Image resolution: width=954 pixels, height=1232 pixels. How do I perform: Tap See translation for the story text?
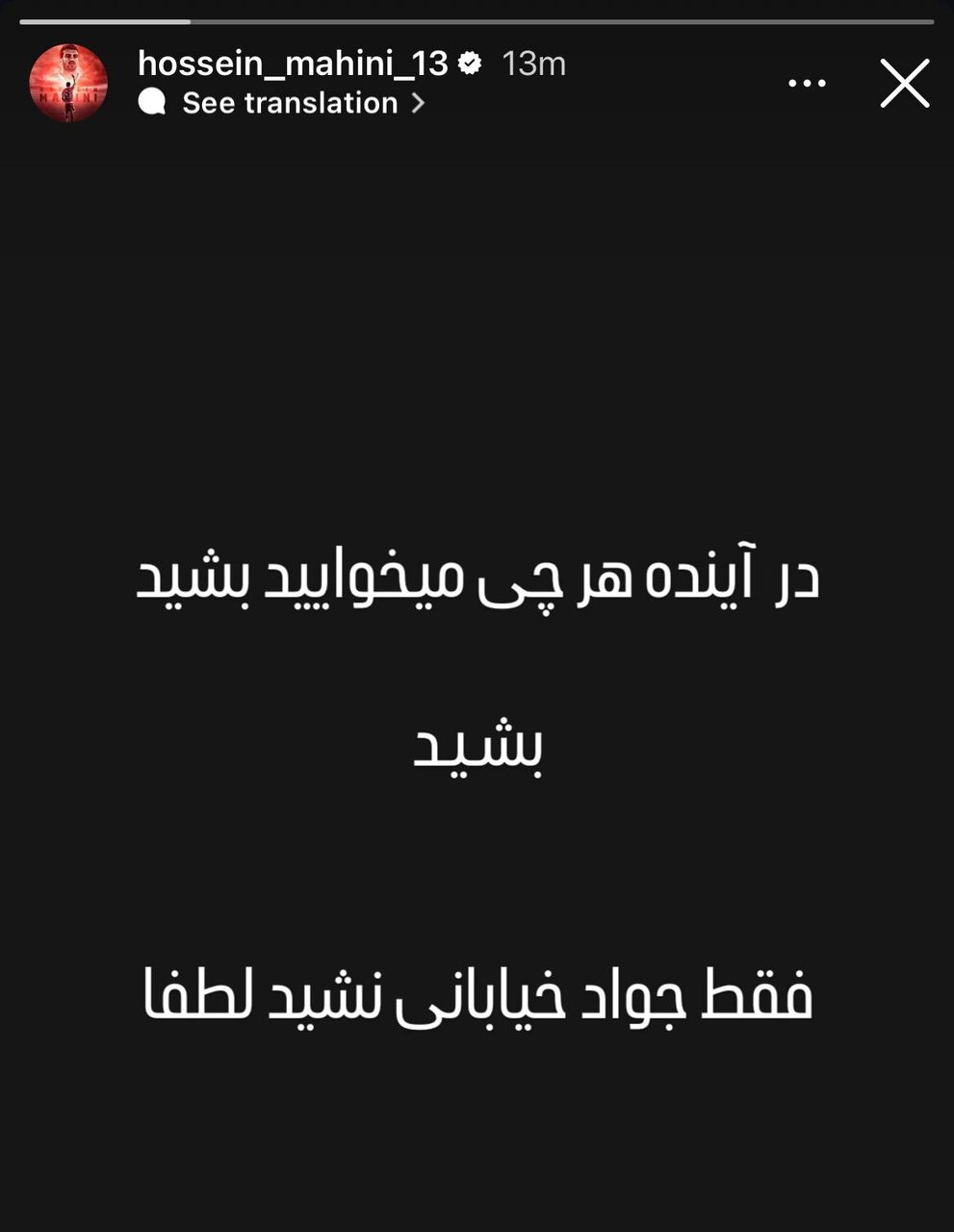(290, 103)
